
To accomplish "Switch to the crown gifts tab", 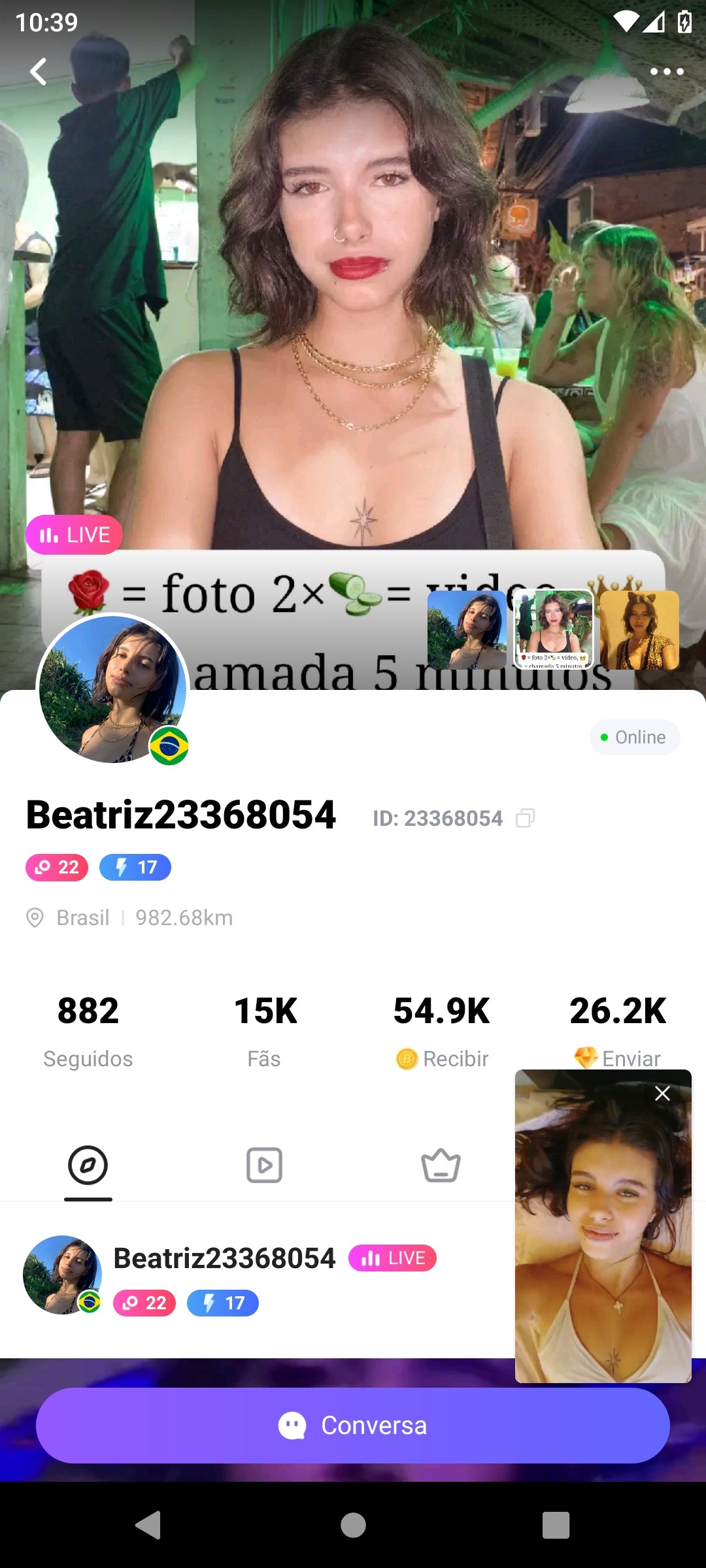I will click(441, 1166).
